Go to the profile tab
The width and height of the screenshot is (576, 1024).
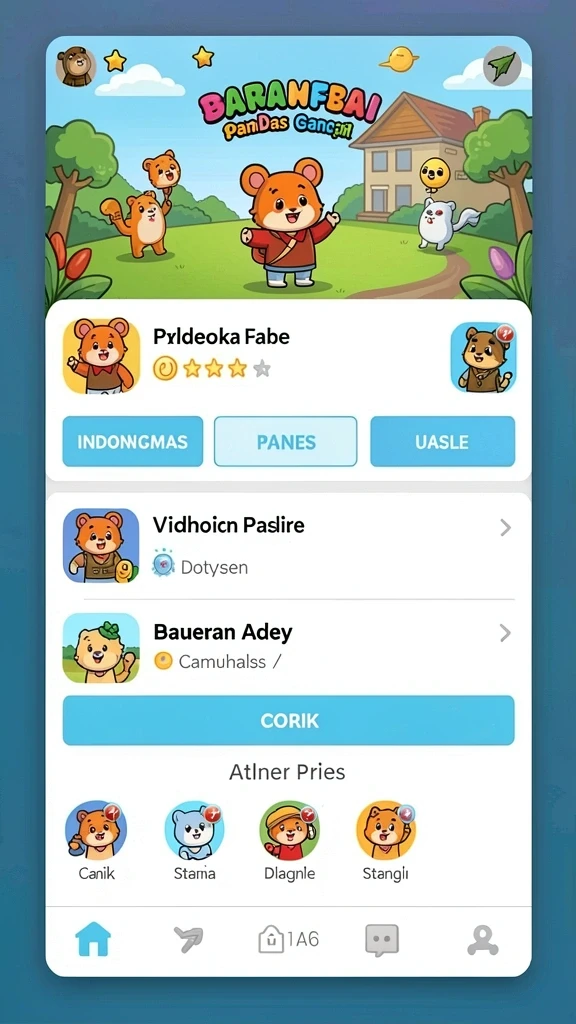483,940
